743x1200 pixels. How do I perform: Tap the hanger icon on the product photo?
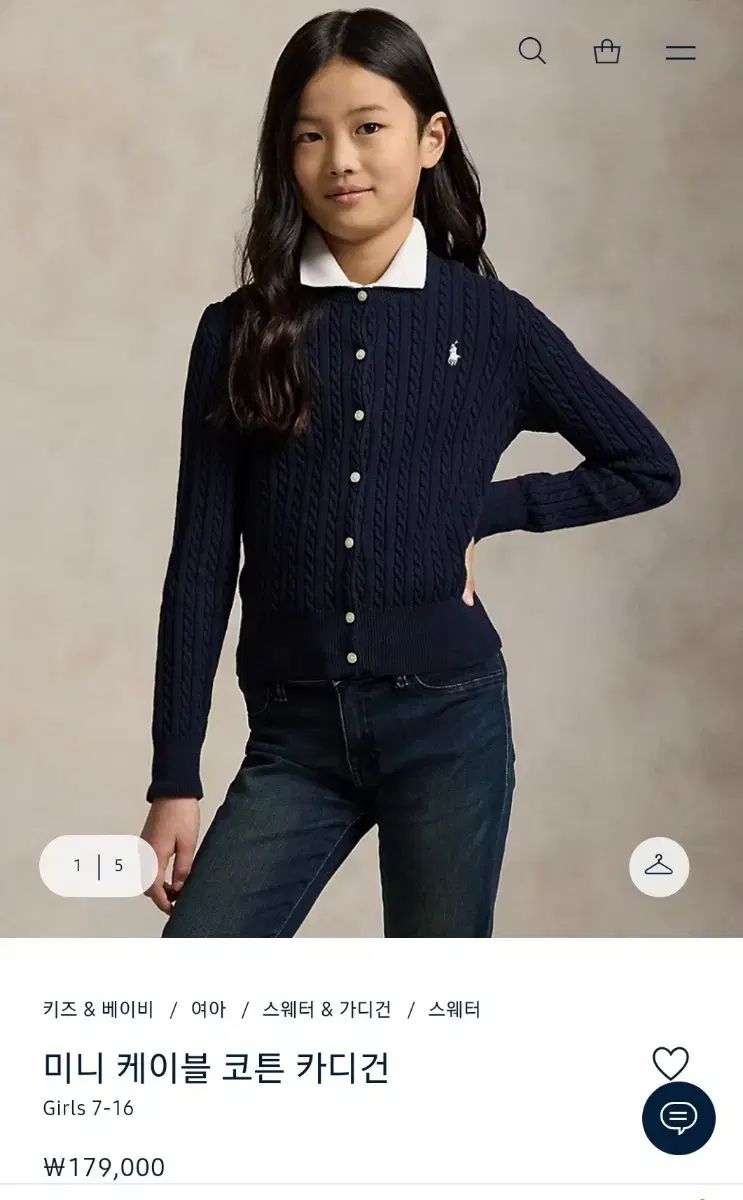coord(659,866)
